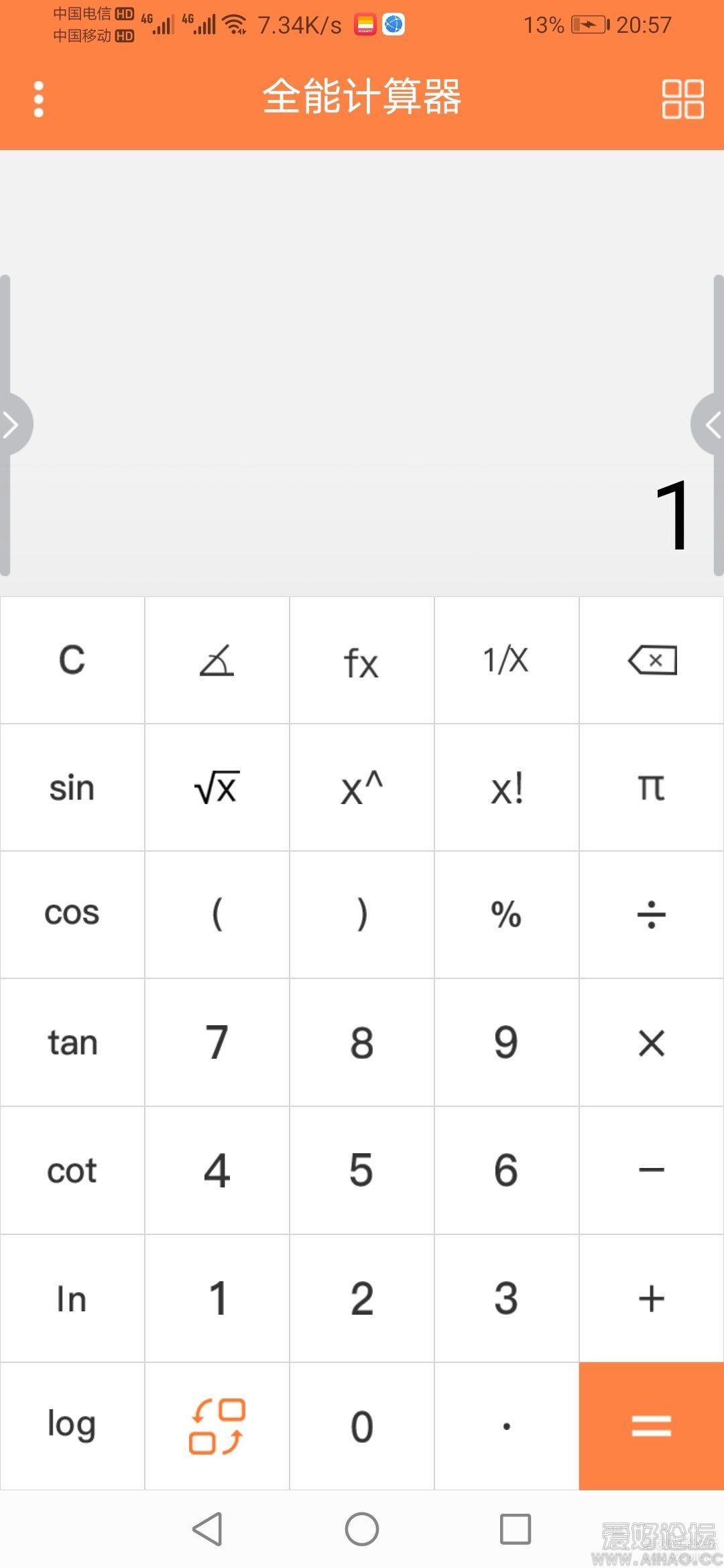Viewport: 724px width, 1568px height.
Task: Tap the x! factorial key
Action: pyautogui.click(x=507, y=788)
